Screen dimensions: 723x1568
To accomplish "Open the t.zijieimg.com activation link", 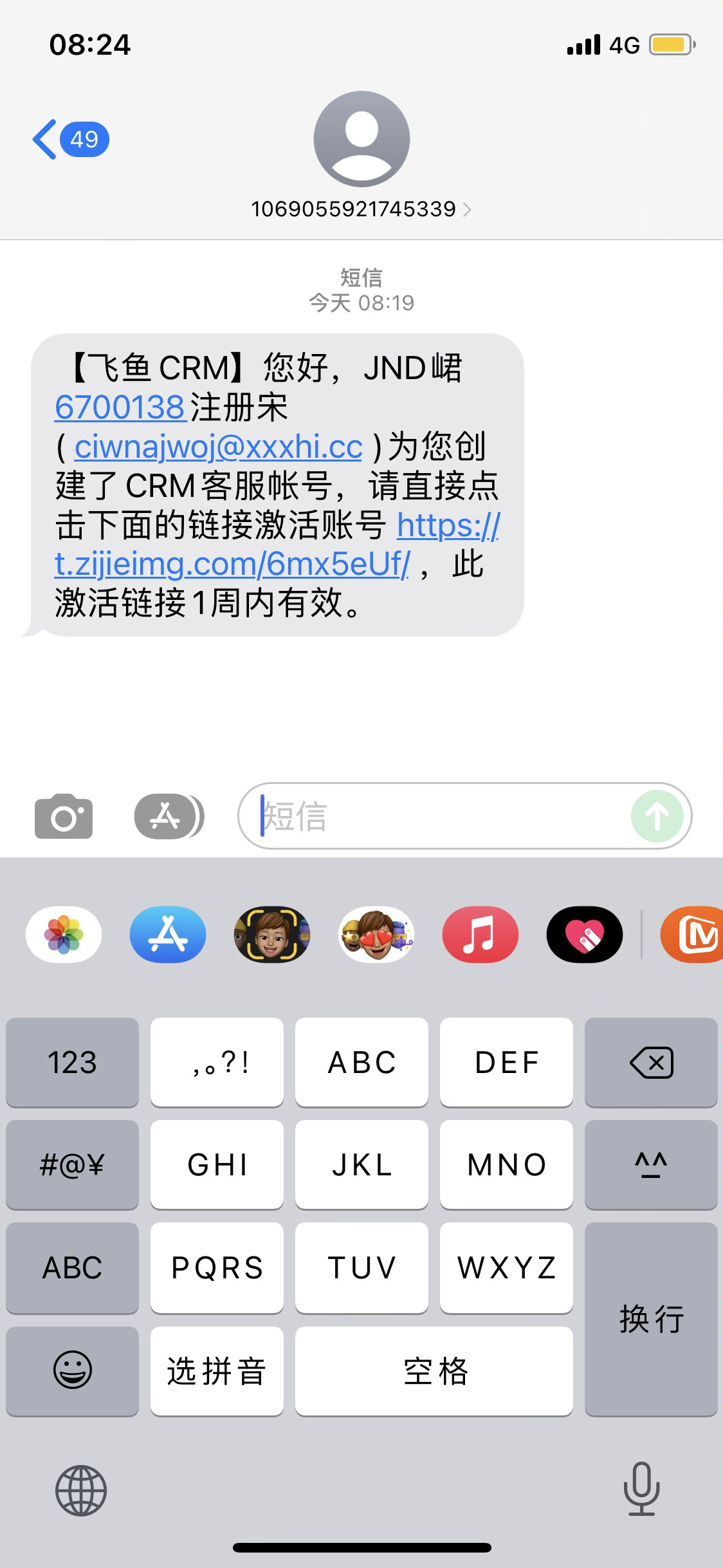I will pyautogui.click(x=232, y=564).
